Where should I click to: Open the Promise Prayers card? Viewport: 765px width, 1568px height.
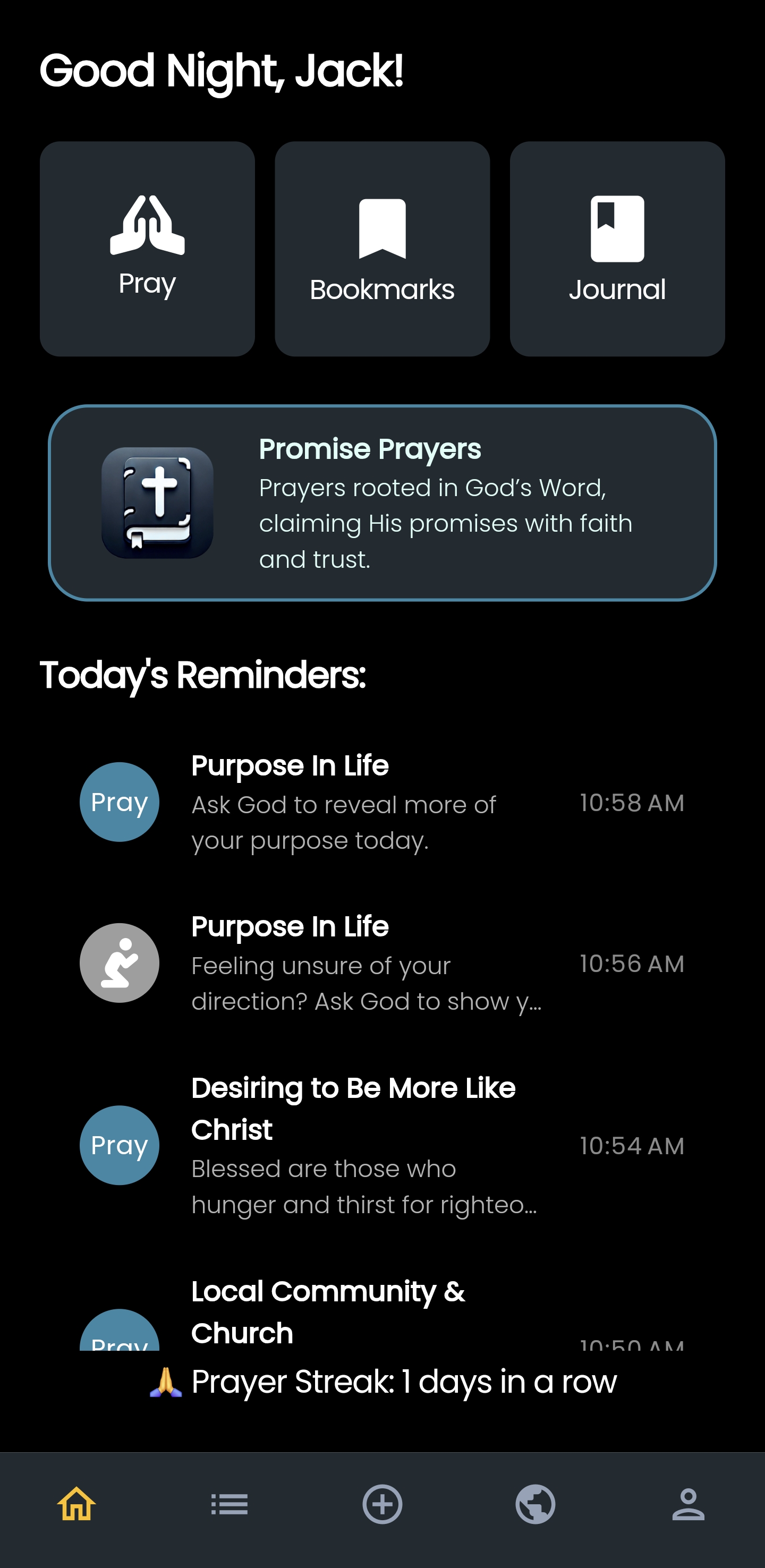(382, 502)
